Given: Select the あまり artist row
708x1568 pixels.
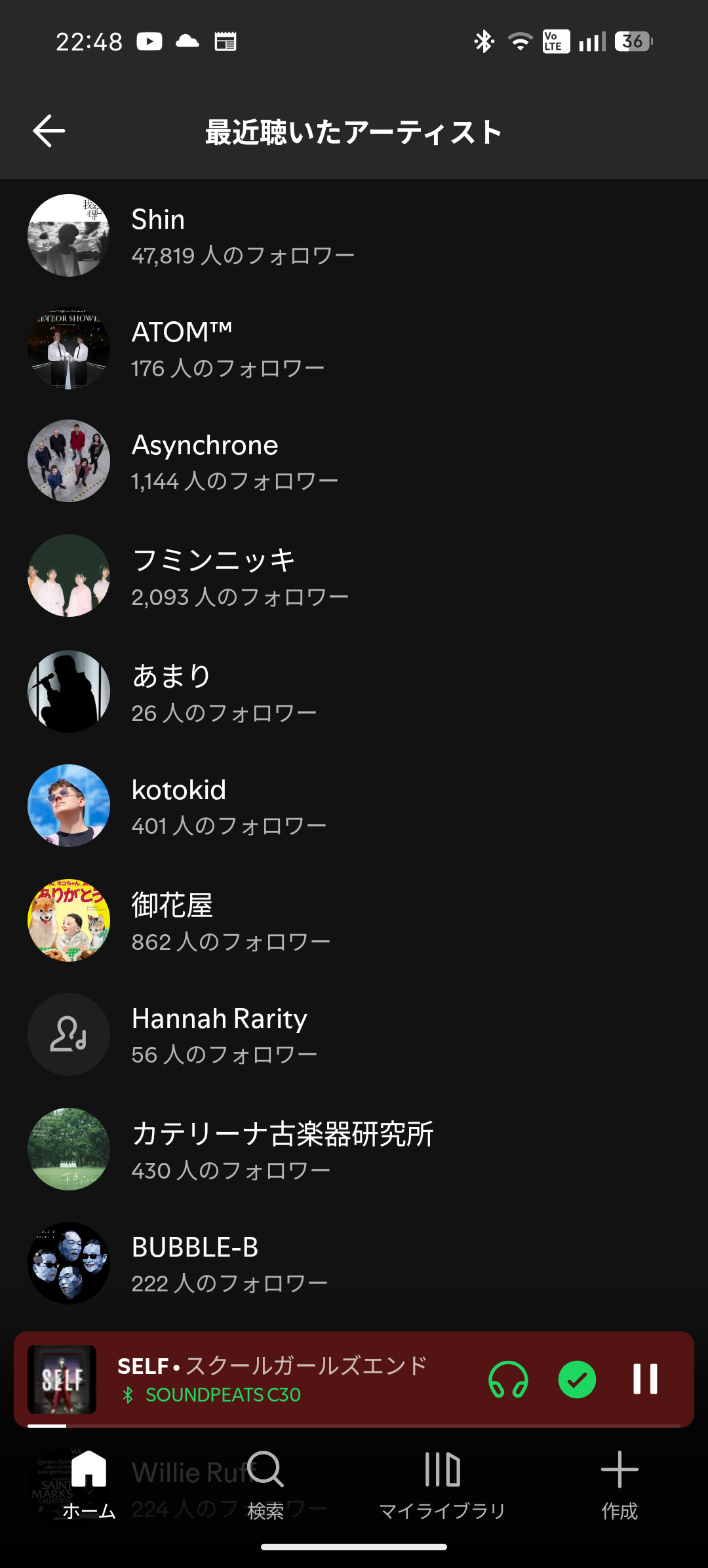Looking at the screenshot, I should coord(354,692).
